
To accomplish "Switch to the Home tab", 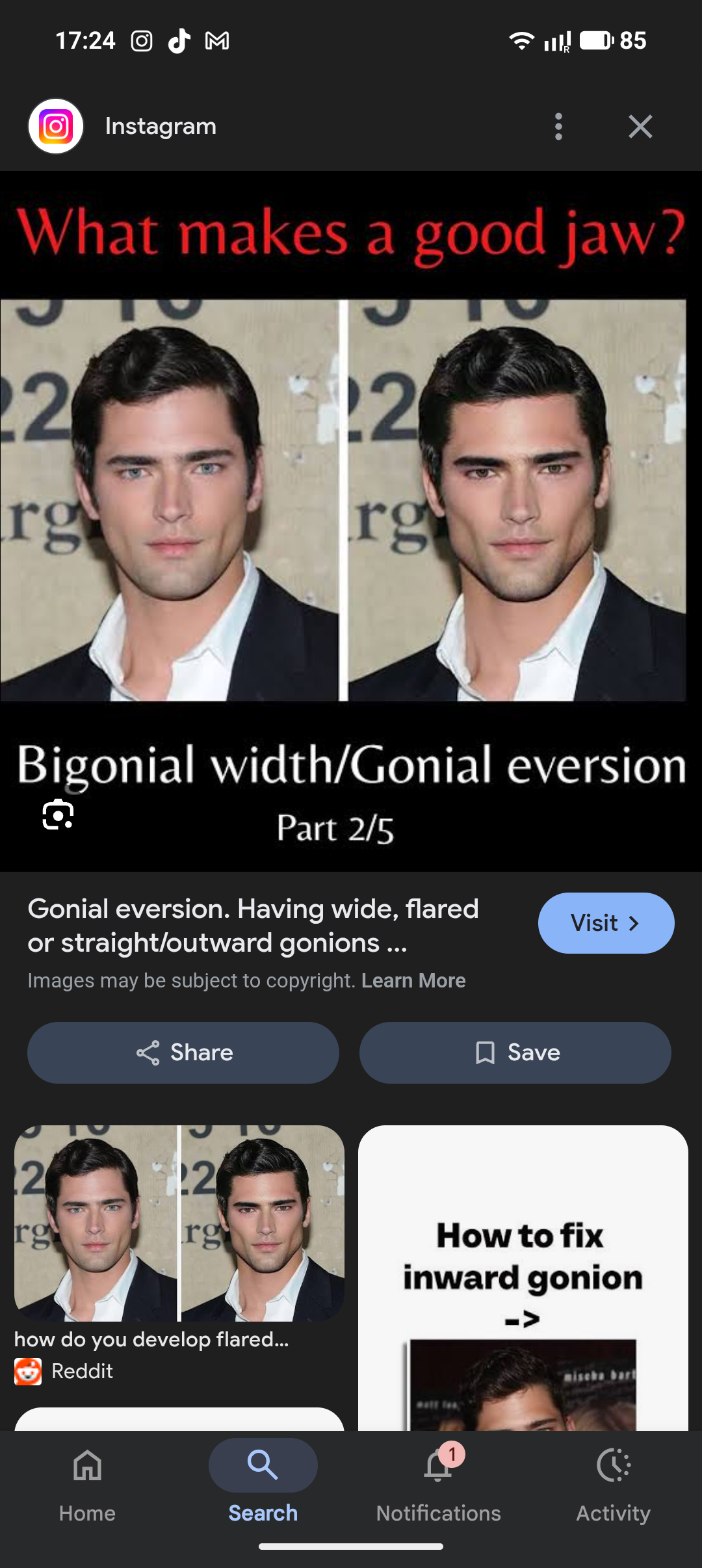I will coord(87,1482).
